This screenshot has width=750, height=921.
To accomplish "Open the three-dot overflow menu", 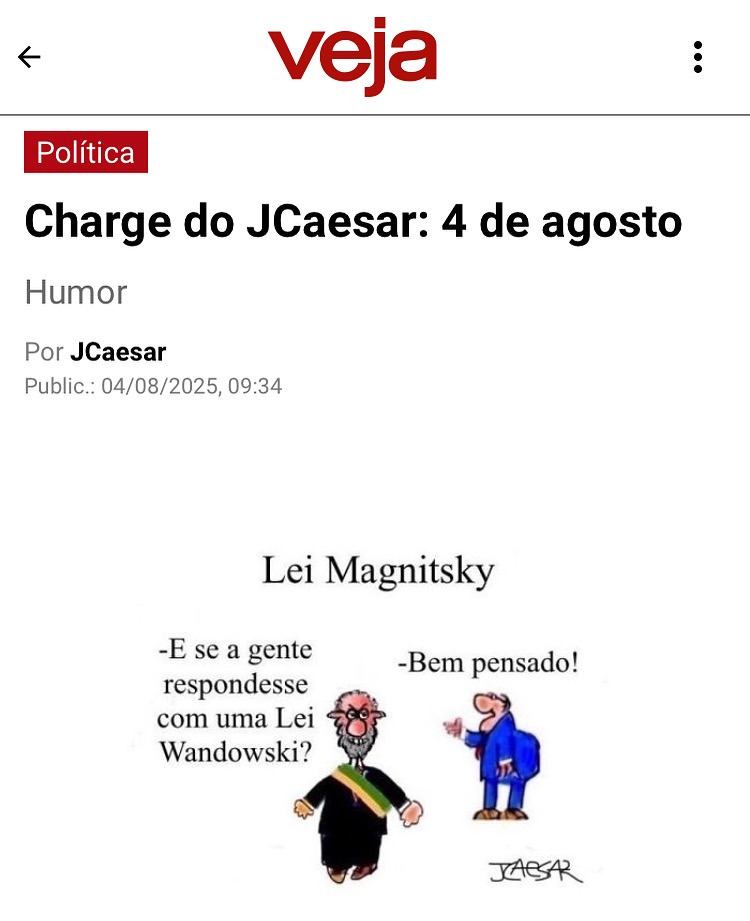I will tap(698, 57).
